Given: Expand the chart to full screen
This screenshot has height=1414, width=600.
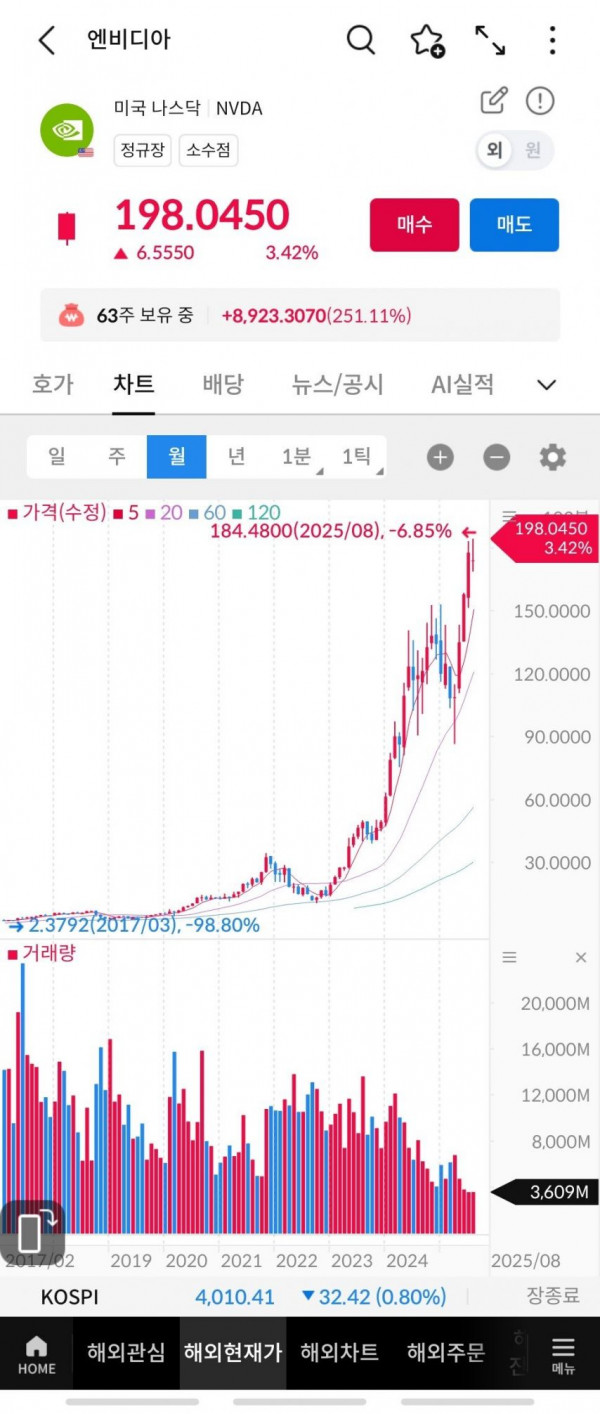Looking at the screenshot, I should point(490,40).
